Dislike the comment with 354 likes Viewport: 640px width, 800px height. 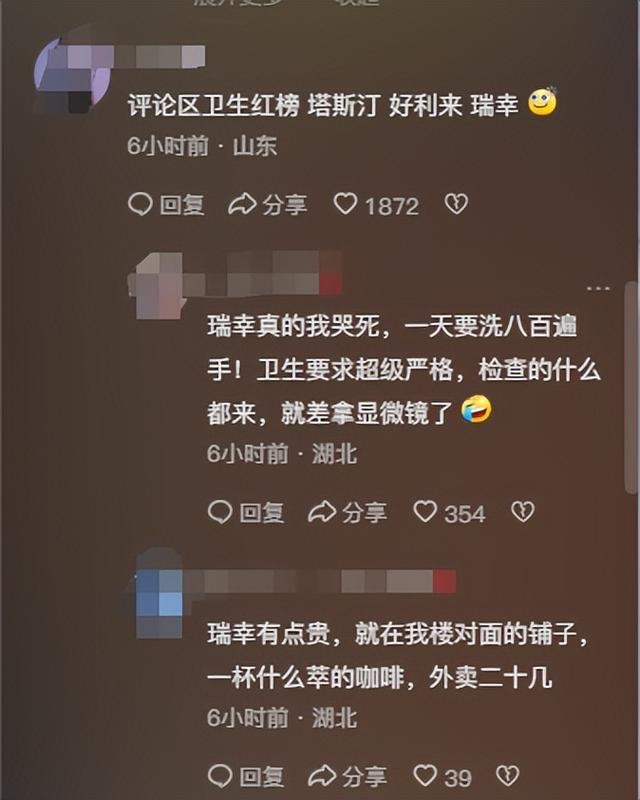click(x=522, y=513)
